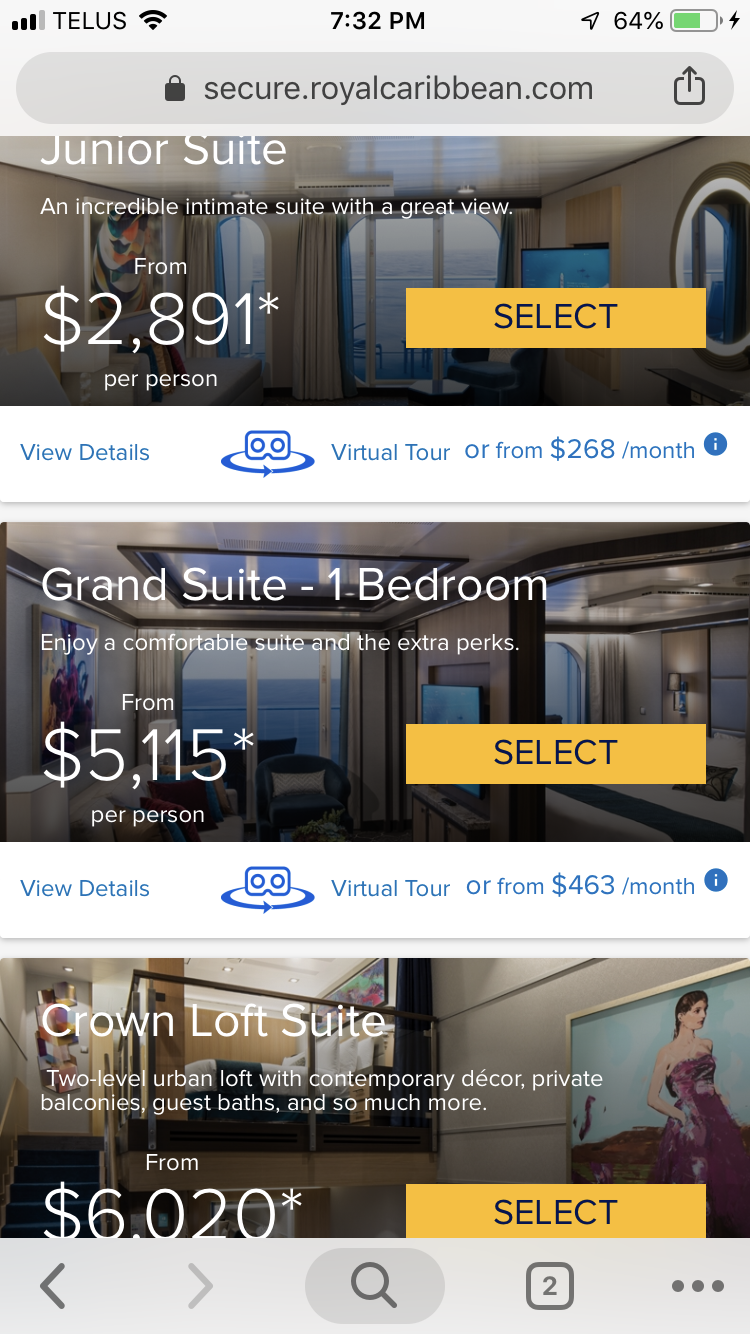Tap the share icon in the address bar

pyautogui.click(x=689, y=87)
